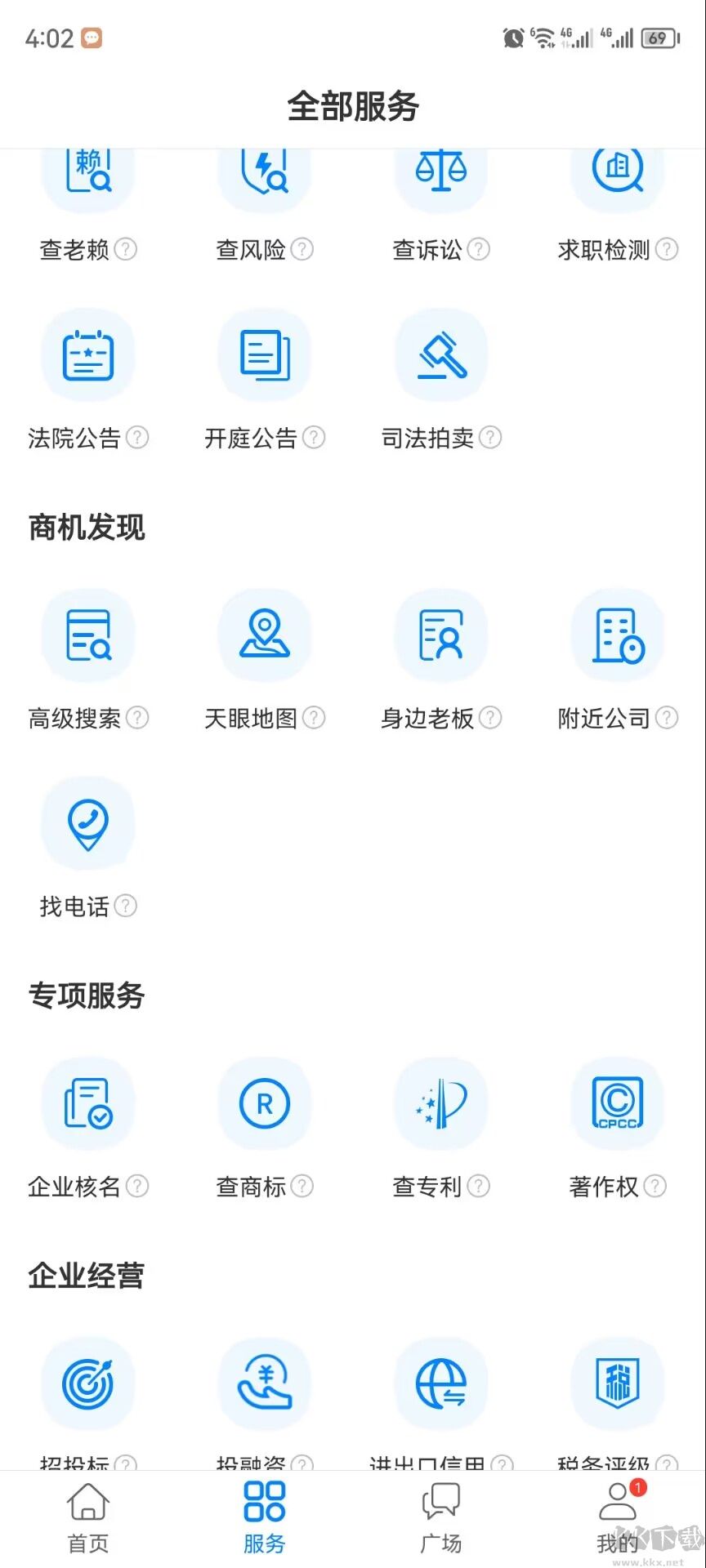This screenshot has width=706, height=1568.
Task: Open 著作权 copyright service
Action: [617, 1104]
